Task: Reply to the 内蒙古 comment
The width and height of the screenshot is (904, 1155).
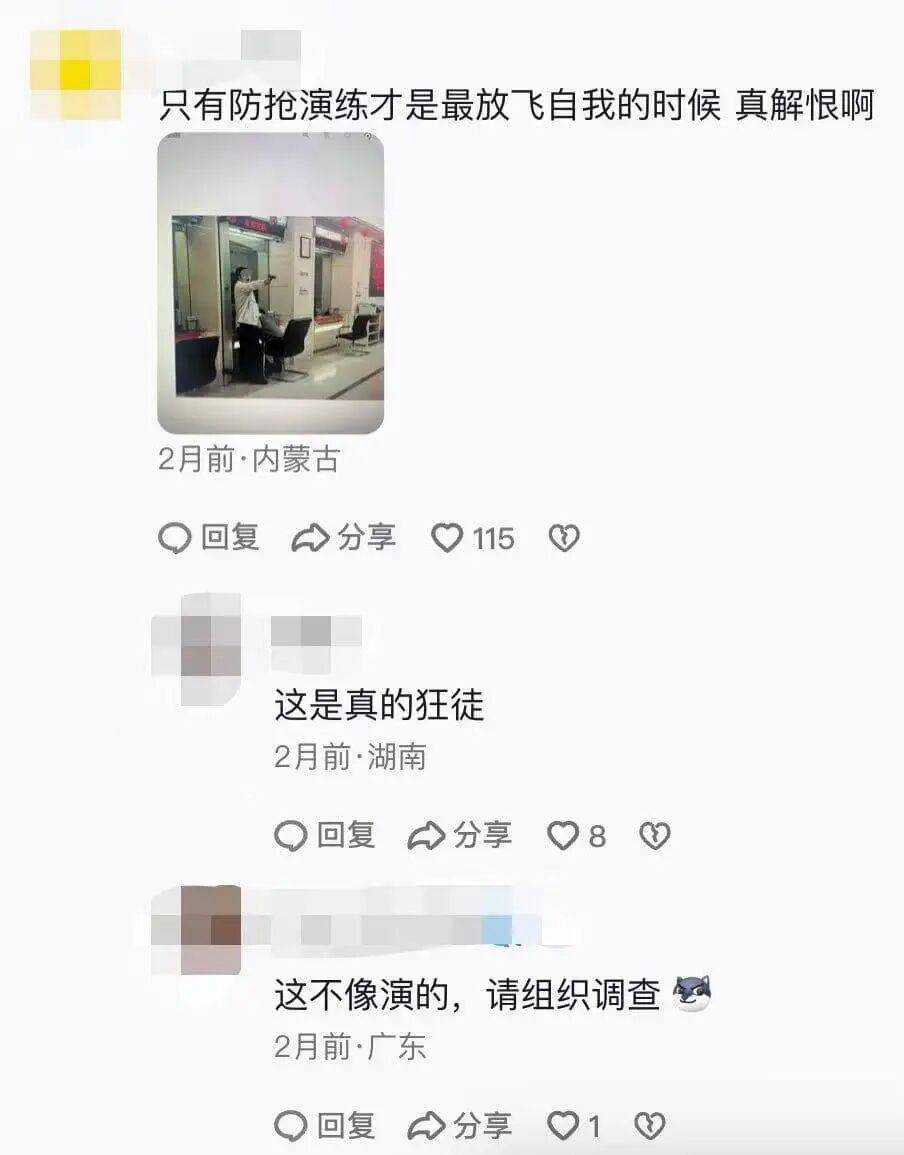Action: (x=210, y=538)
